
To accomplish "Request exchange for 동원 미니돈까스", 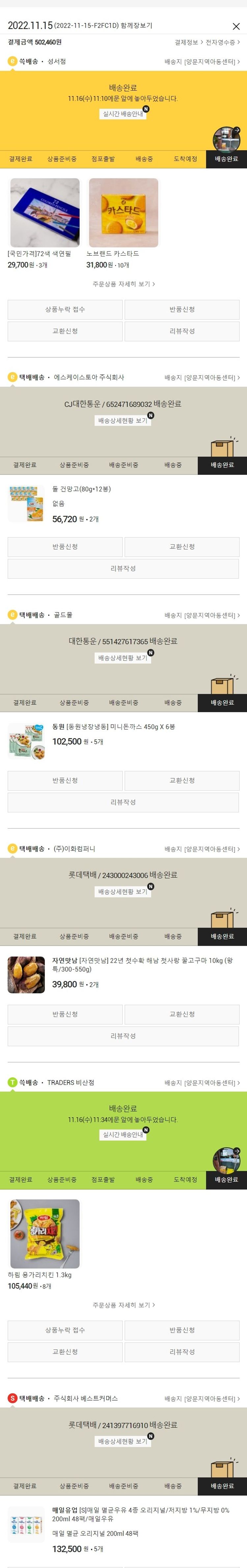I will [182, 780].
